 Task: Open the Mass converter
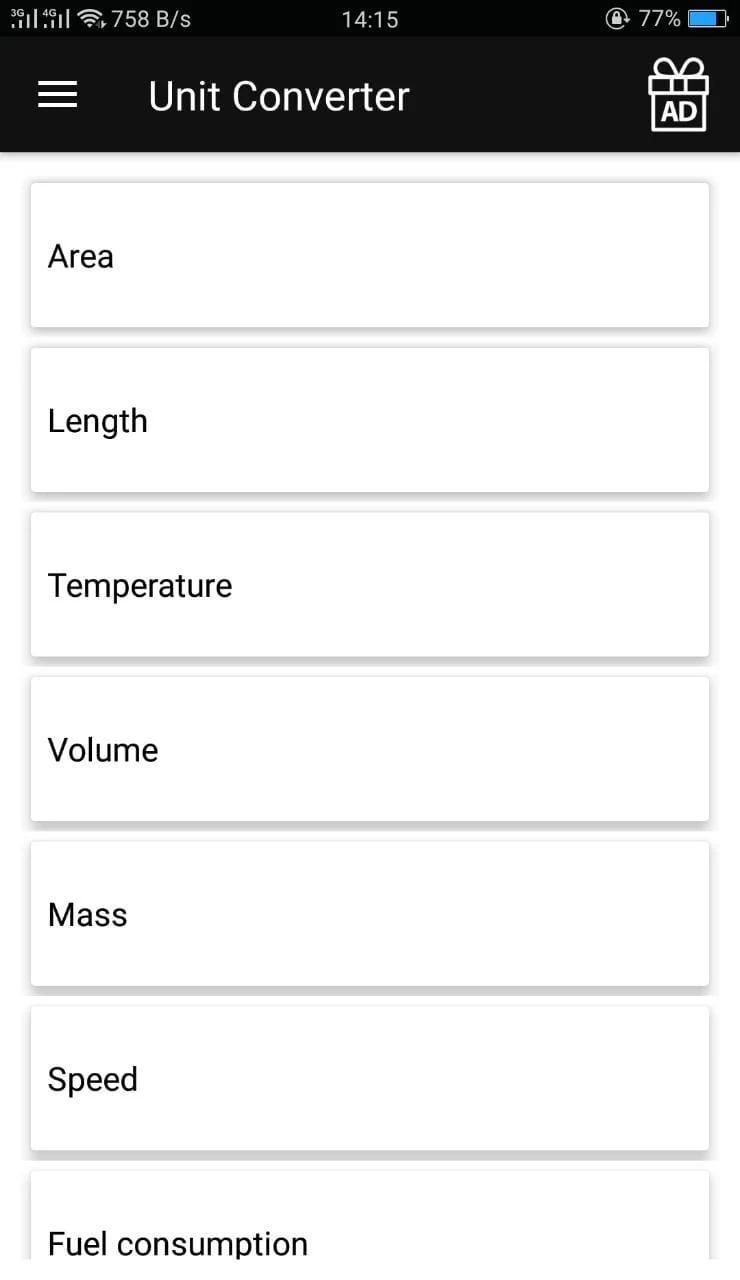[x=370, y=914]
